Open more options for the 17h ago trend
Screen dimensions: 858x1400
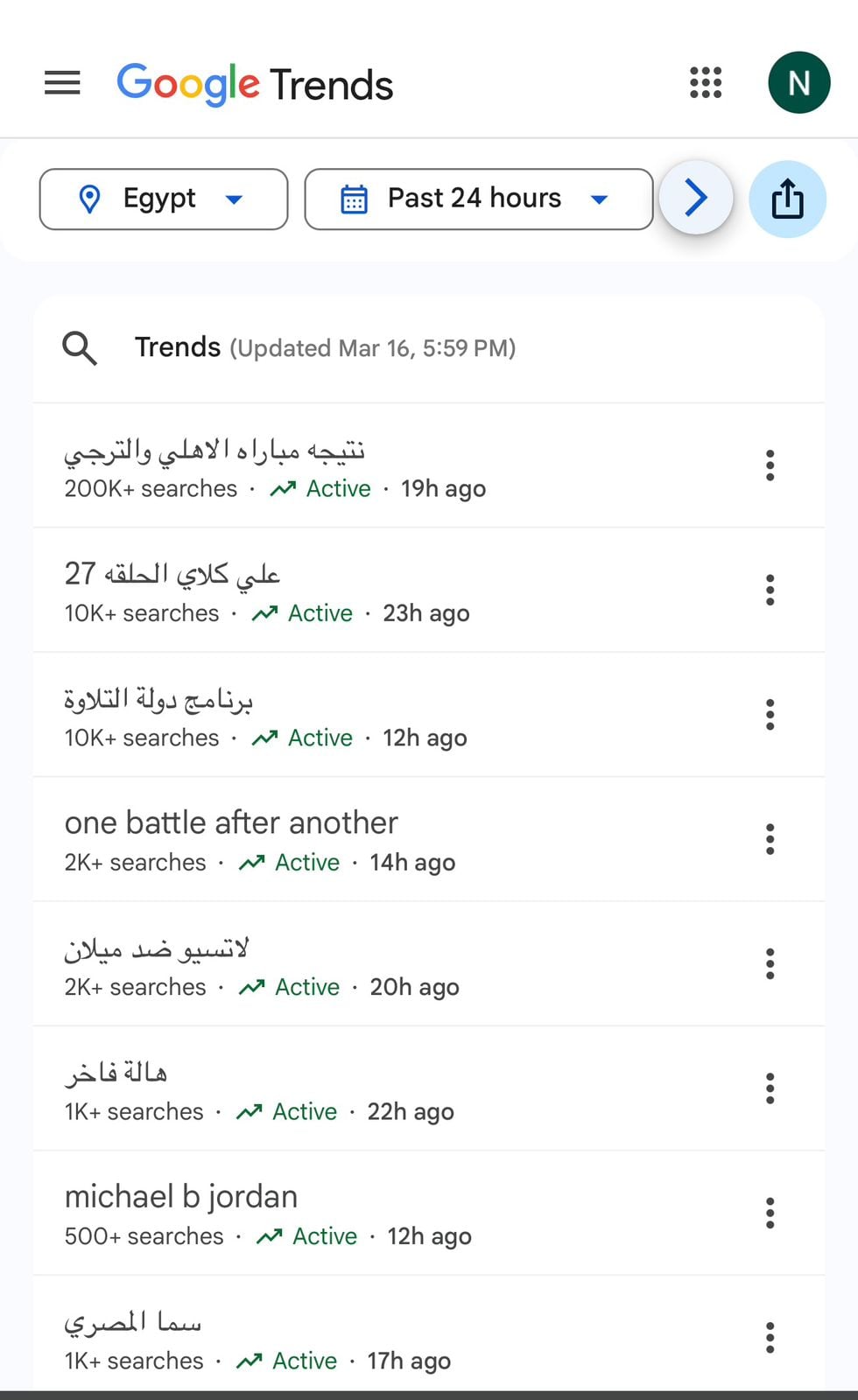[x=770, y=1337]
